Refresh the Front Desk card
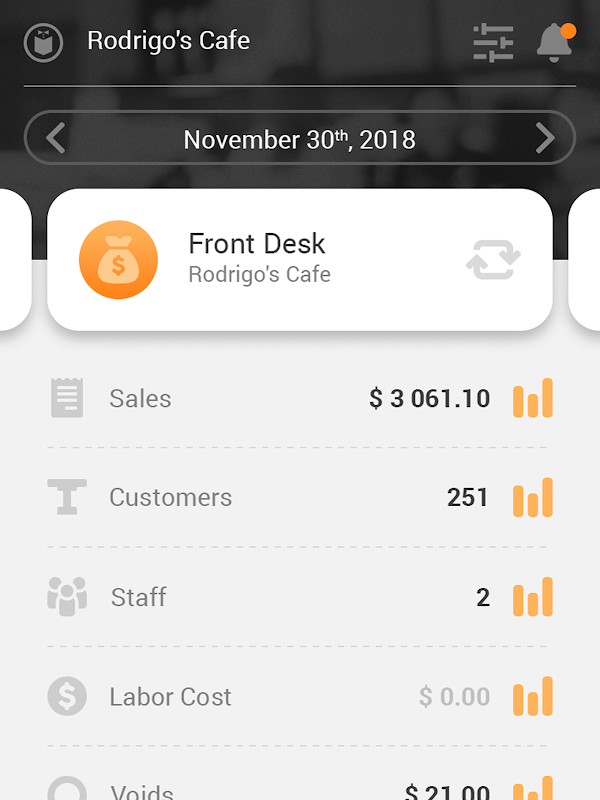The height and width of the screenshot is (800, 600). (x=493, y=260)
